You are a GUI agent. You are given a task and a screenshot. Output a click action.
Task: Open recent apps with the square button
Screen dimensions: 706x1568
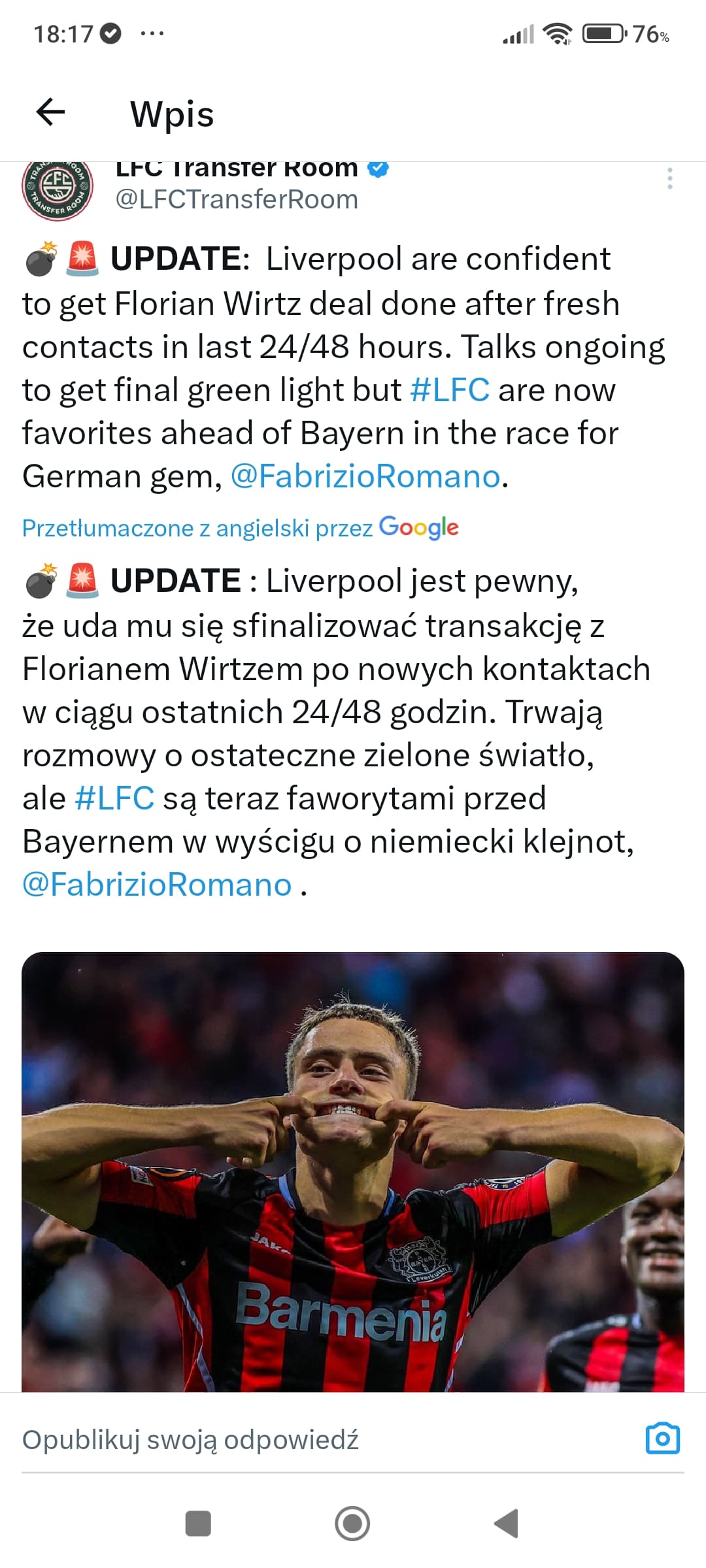[x=198, y=1523]
